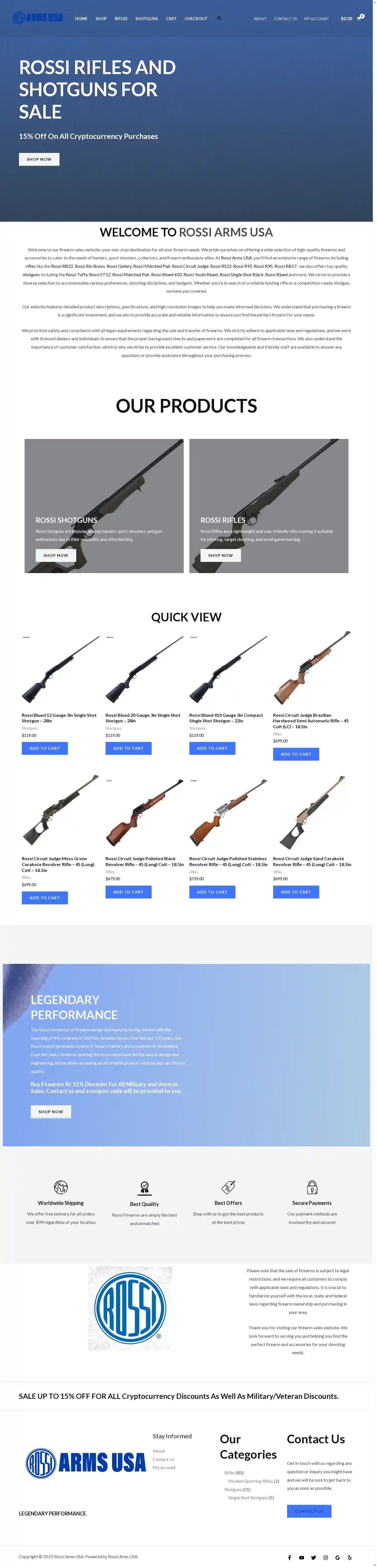
Task: Add Rossi Circuit Judge Brazilian Hardwood rifle to cart
Action: pyautogui.click(x=295, y=754)
